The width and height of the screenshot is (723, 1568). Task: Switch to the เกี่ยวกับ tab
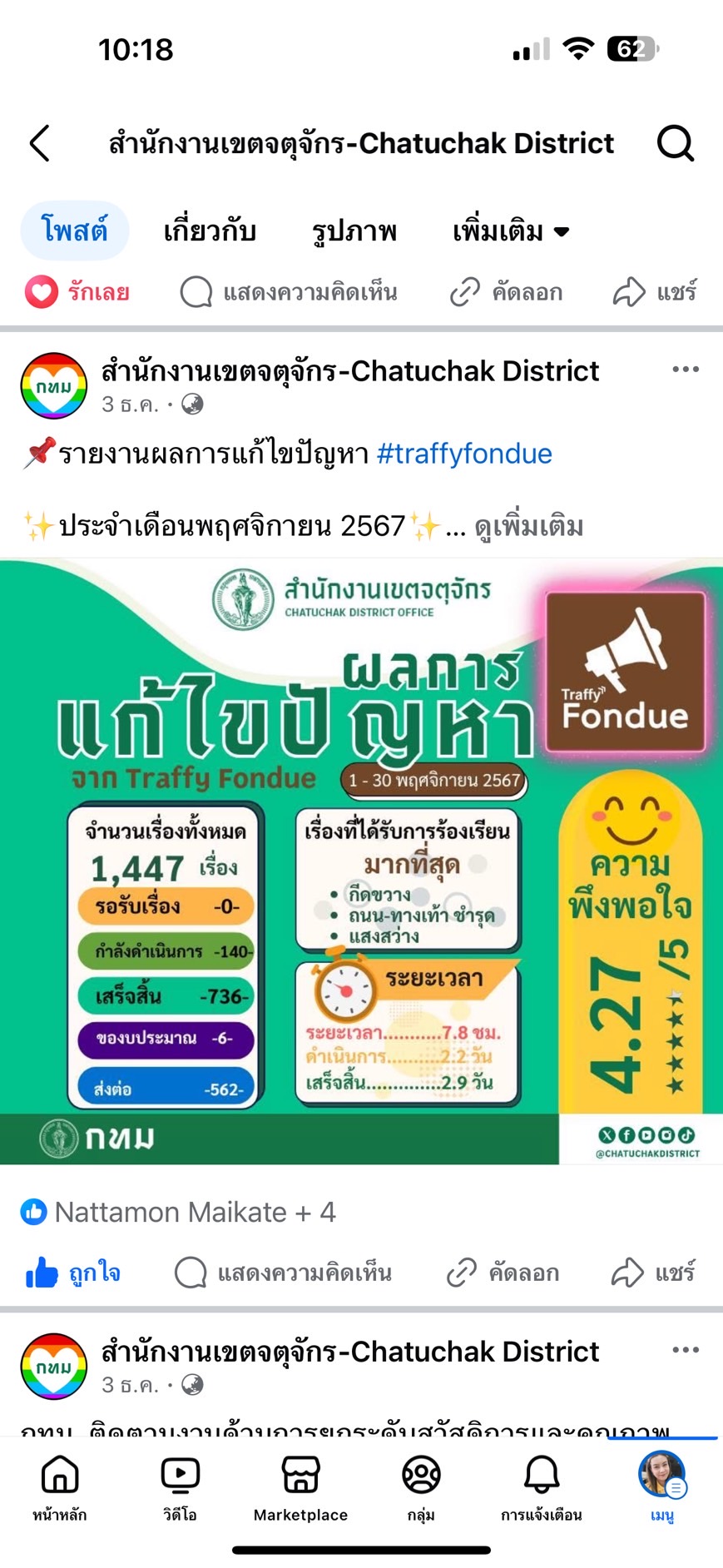click(x=210, y=231)
